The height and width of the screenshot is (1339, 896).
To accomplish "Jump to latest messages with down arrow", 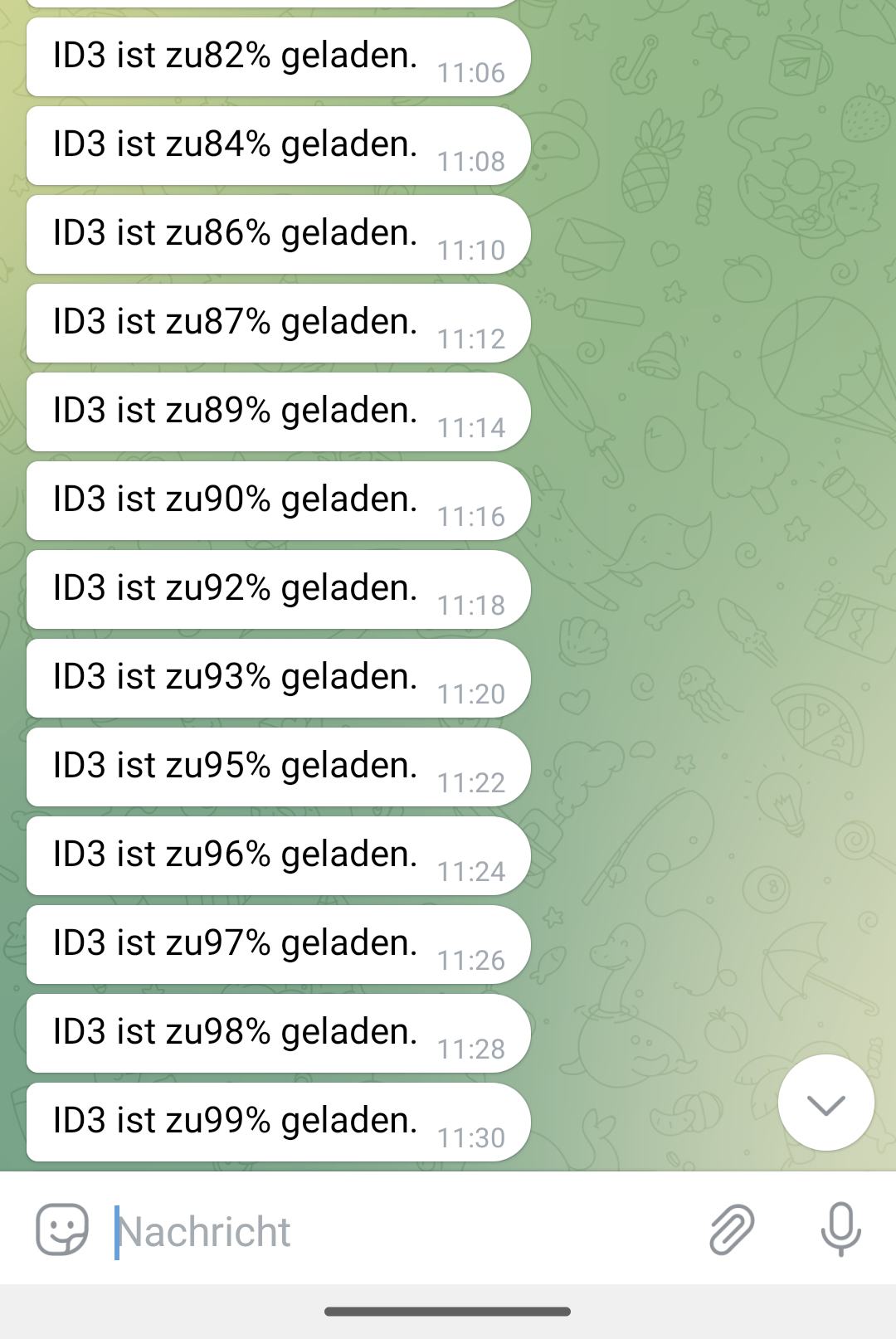I will 825,1103.
